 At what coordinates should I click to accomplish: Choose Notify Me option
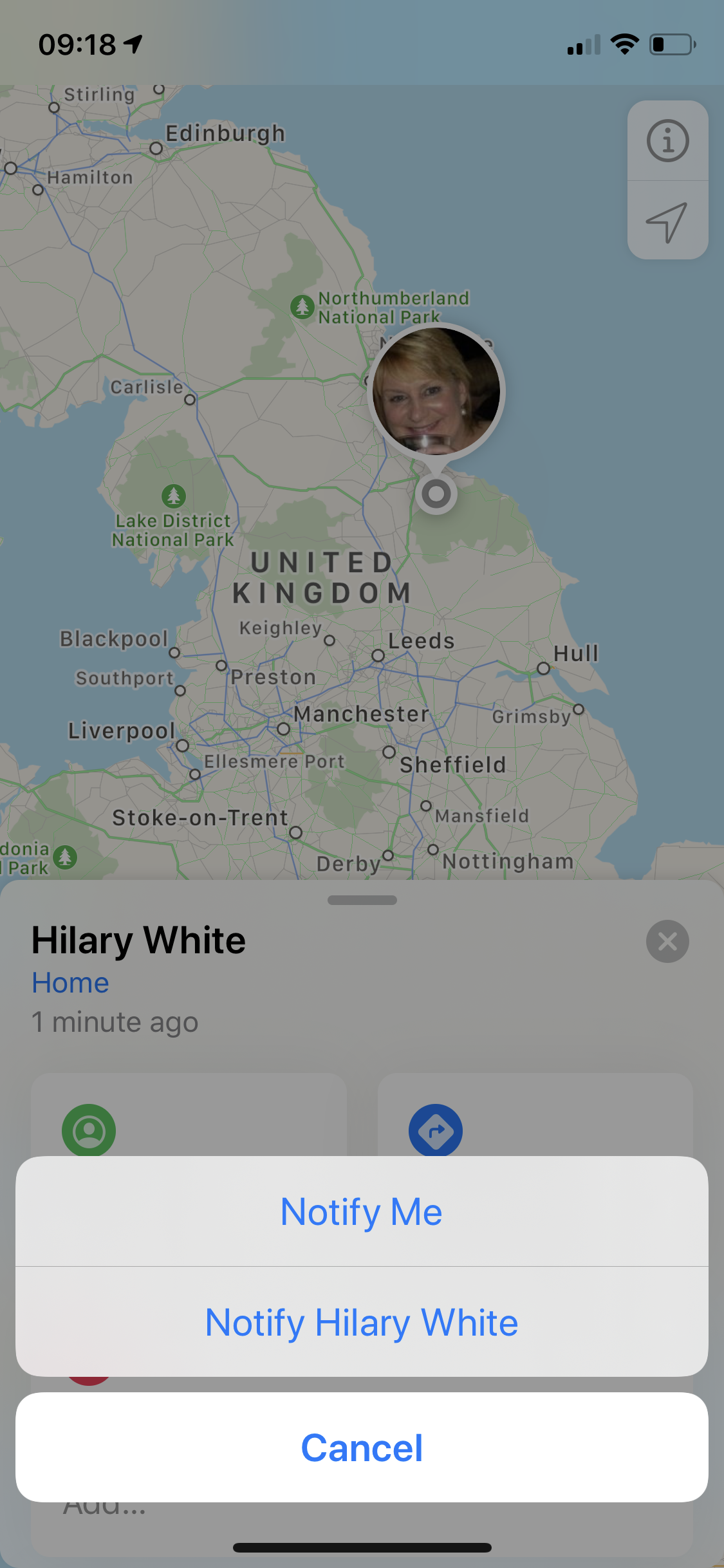pyautogui.click(x=362, y=1211)
